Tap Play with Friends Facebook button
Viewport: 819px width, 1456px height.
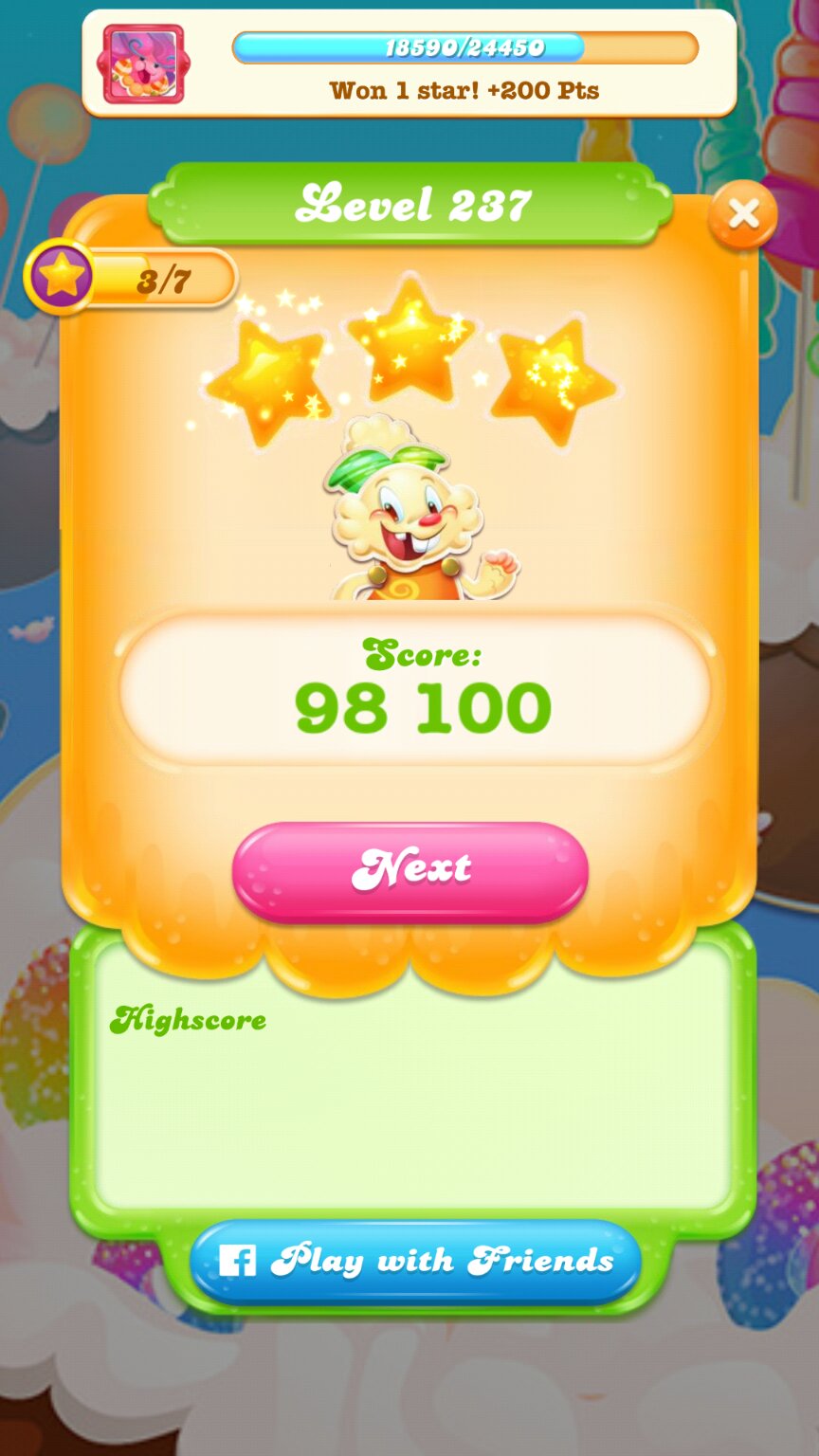tap(415, 1261)
